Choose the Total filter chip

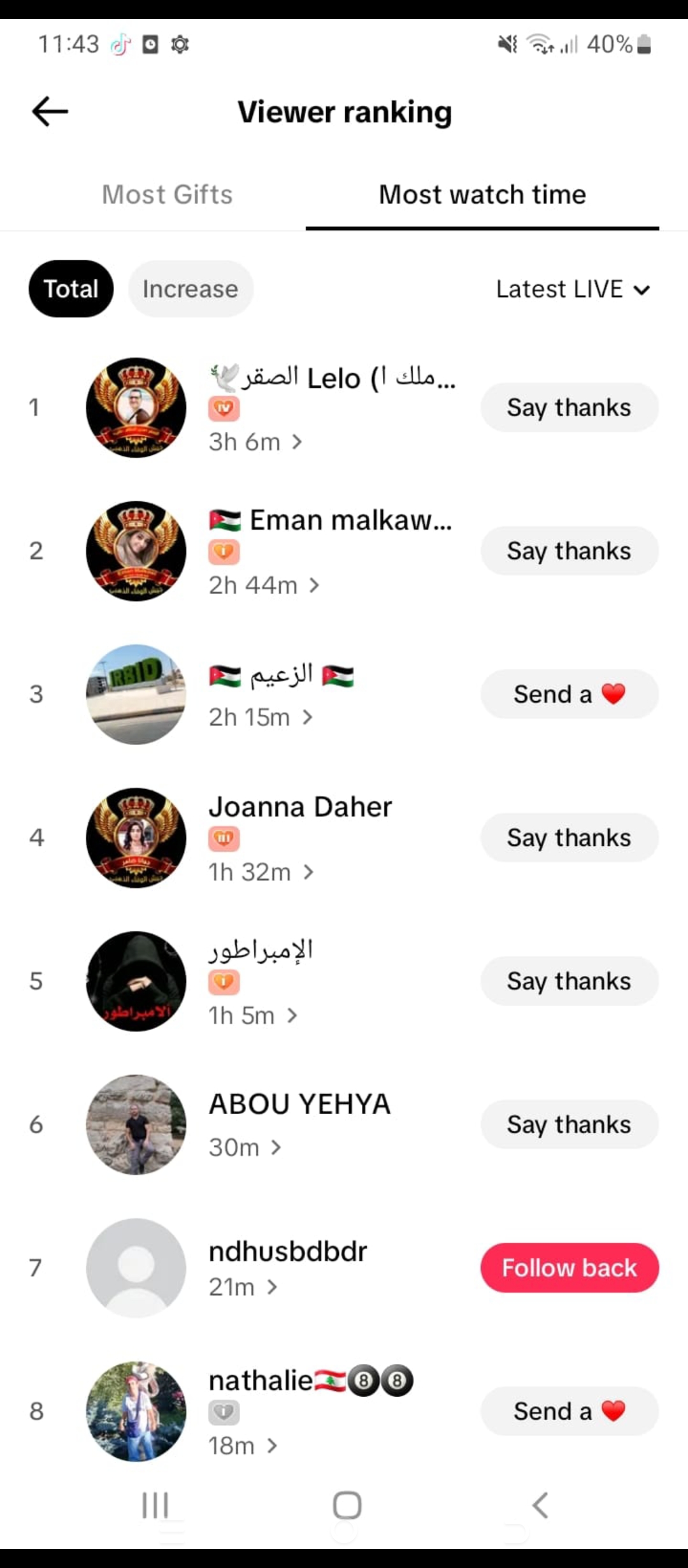(x=71, y=289)
